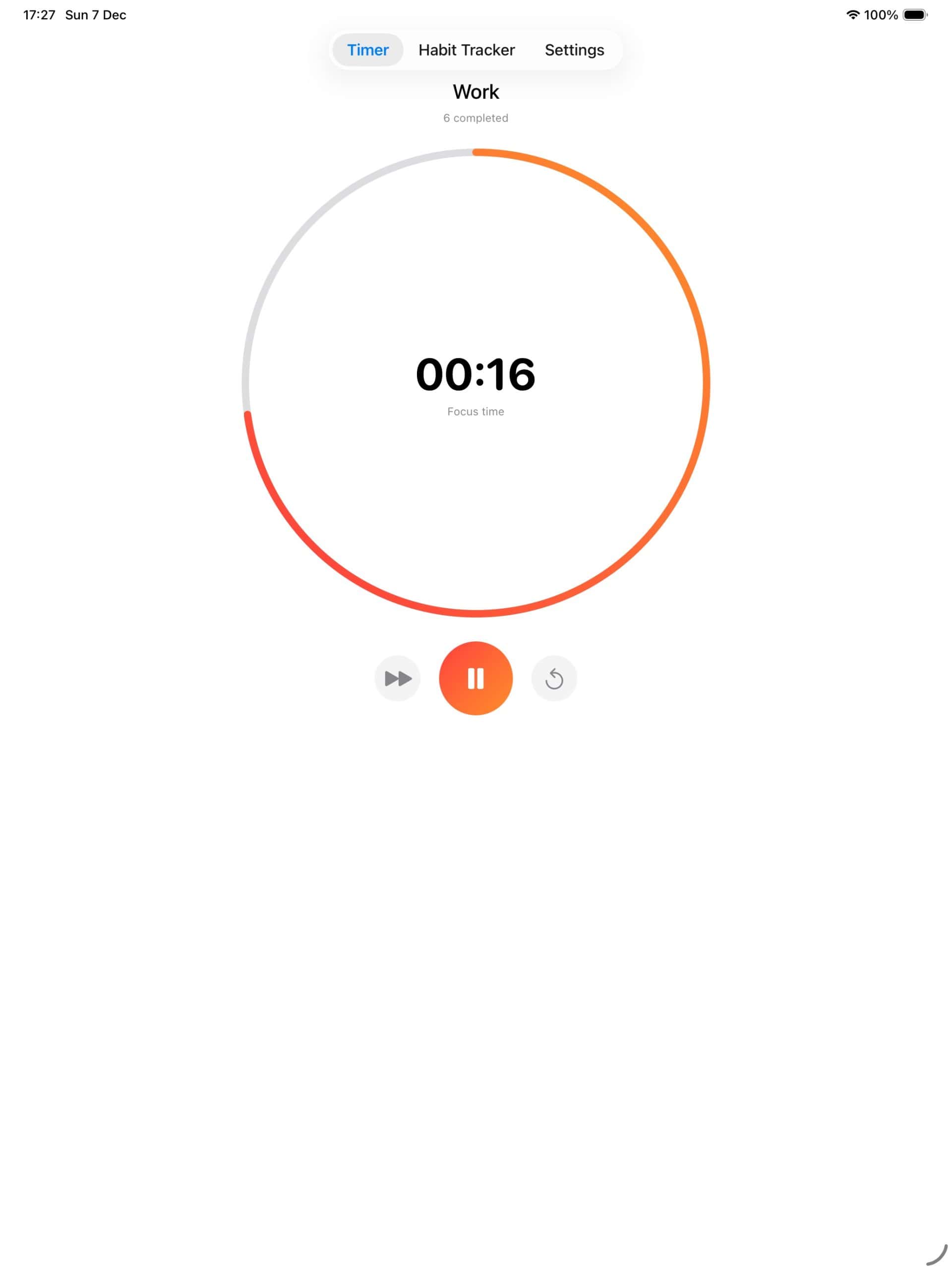Image resolution: width=952 pixels, height=1270 pixels.
Task: Switch to the Habit Tracker tab
Action: click(x=467, y=50)
